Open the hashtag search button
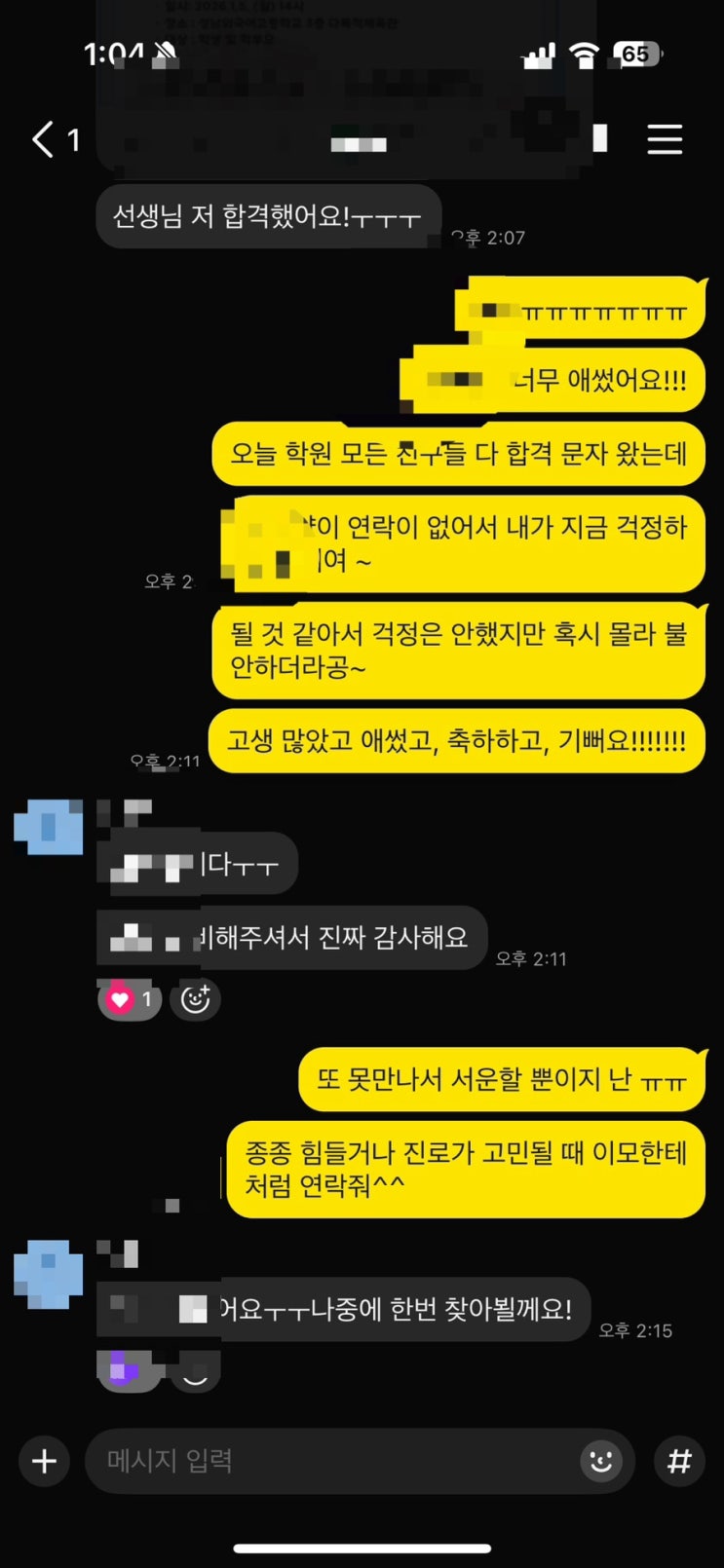The width and height of the screenshot is (724, 1568). pos(679,1461)
